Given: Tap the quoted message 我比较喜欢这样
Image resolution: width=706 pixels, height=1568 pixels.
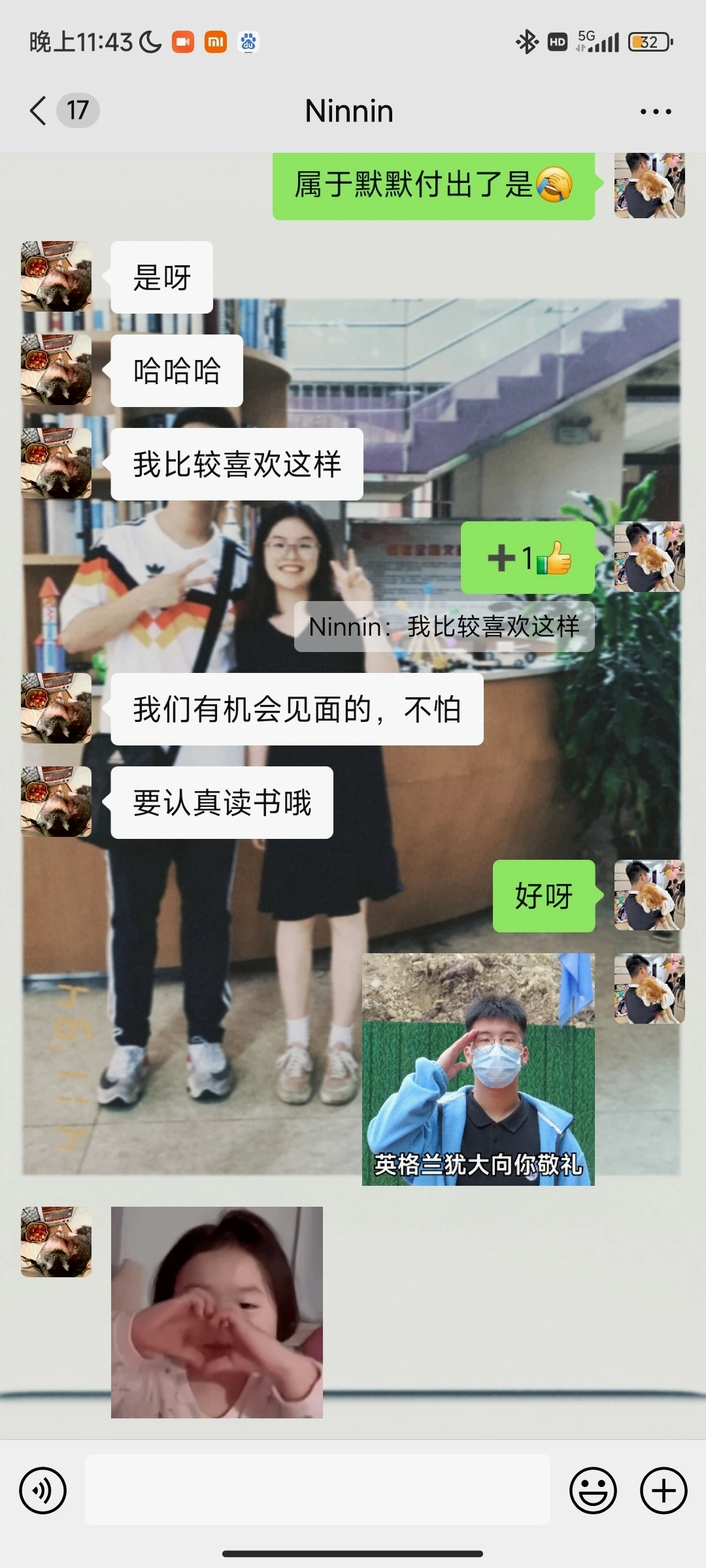Looking at the screenshot, I should [x=444, y=627].
